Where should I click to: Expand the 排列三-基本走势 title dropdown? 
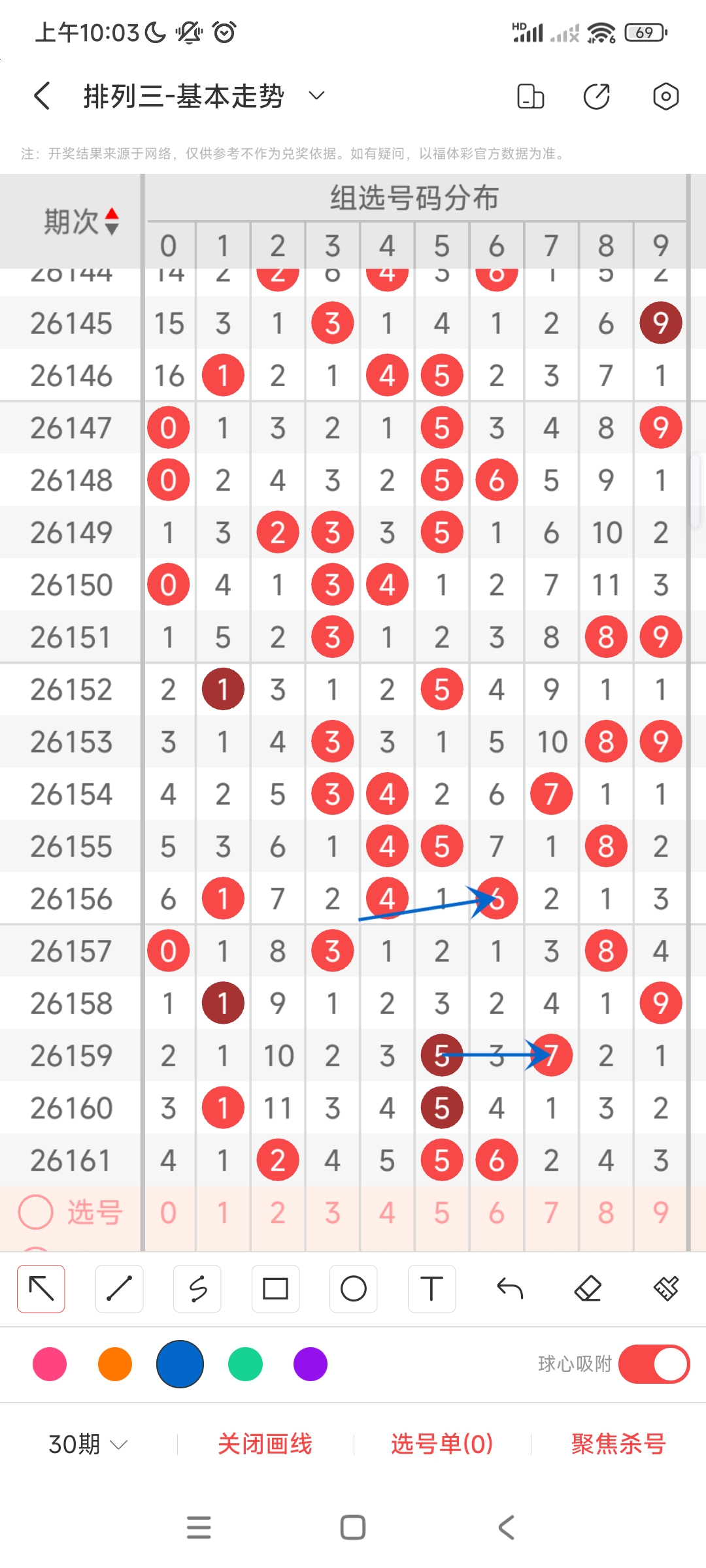(316, 96)
